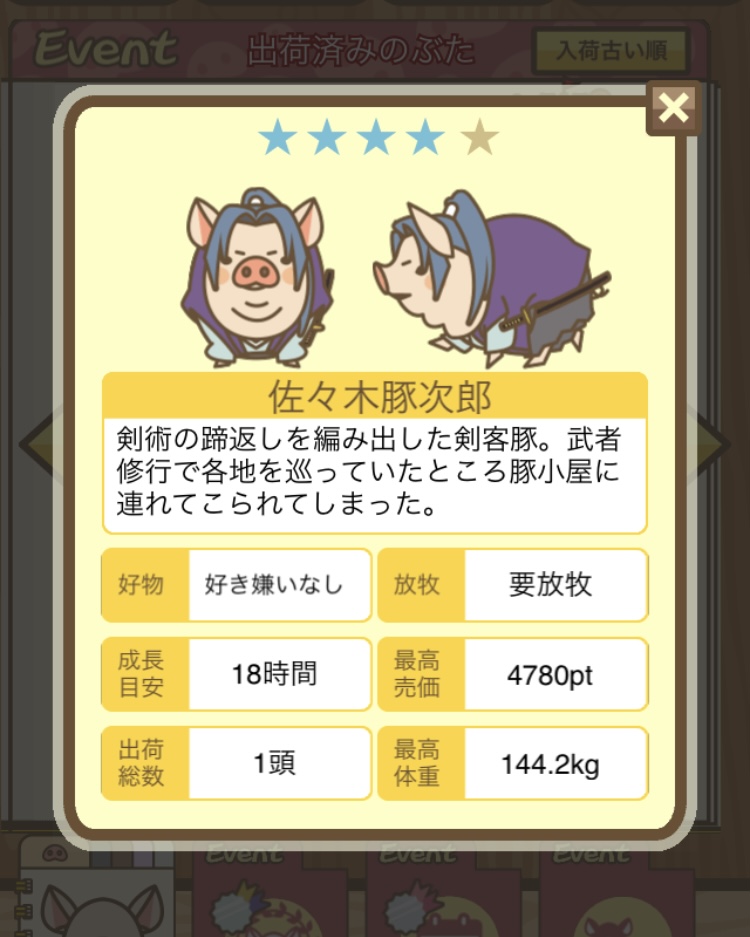The height and width of the screenshot is (937, 750).
Task: Go to the previous pig with left arrow
Action: [x=36, y=442]
